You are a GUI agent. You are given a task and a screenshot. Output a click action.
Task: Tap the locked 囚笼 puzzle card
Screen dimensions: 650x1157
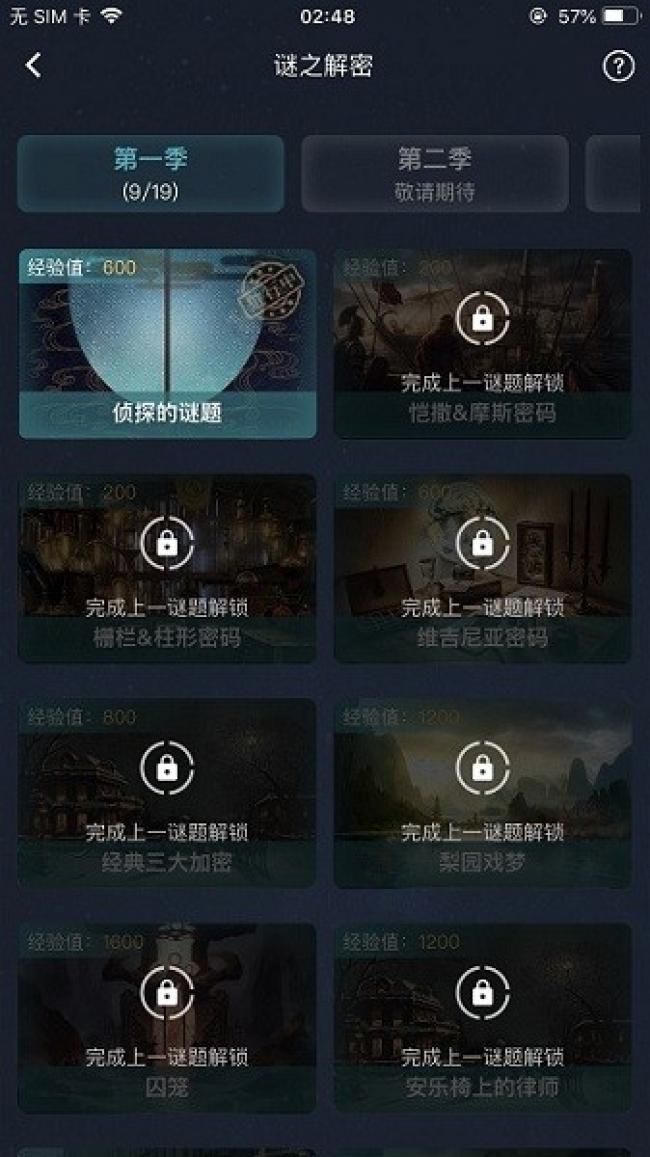point(167,1018)
